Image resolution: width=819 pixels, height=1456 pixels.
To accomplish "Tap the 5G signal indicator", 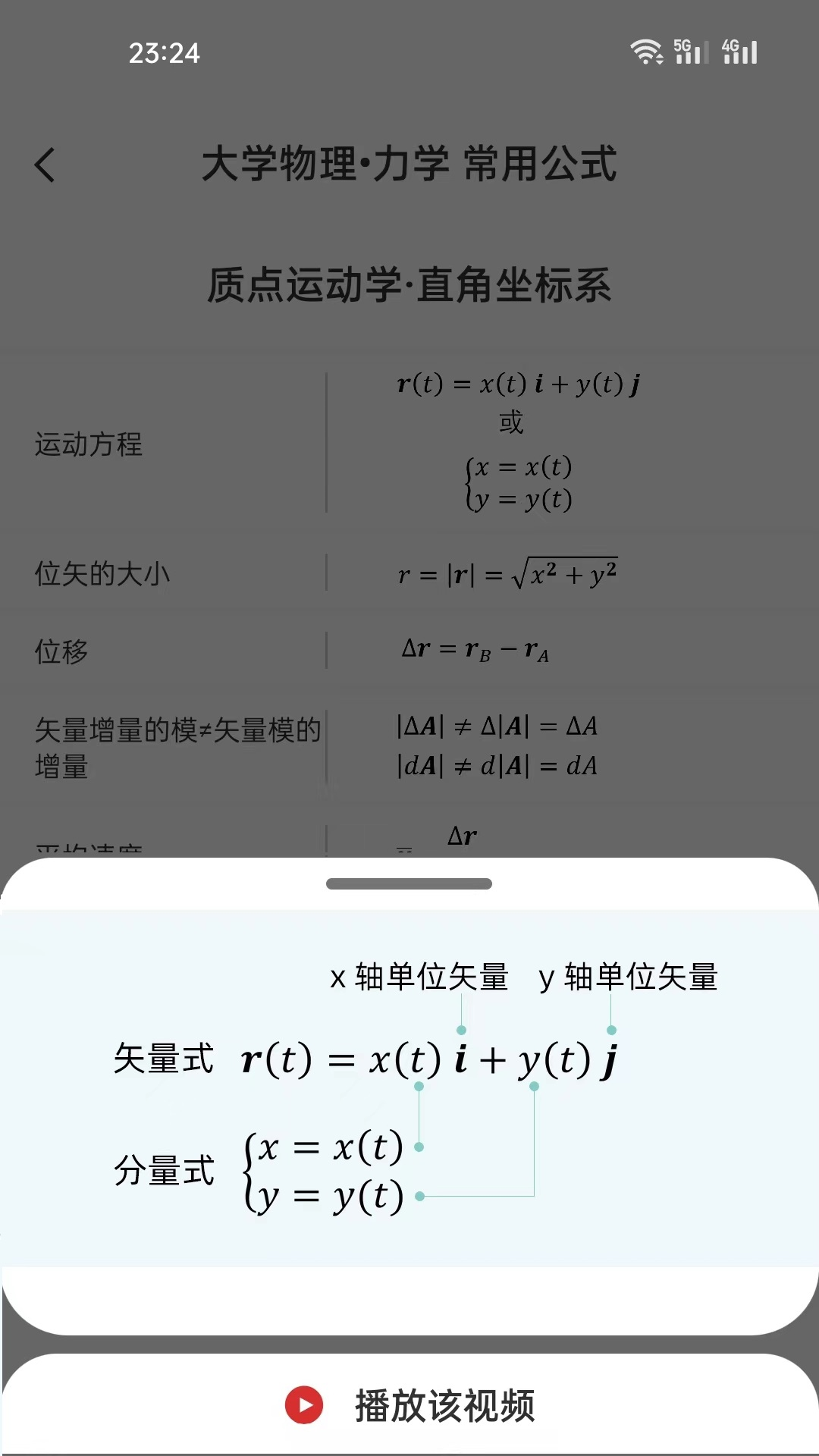I will [682, 45].
